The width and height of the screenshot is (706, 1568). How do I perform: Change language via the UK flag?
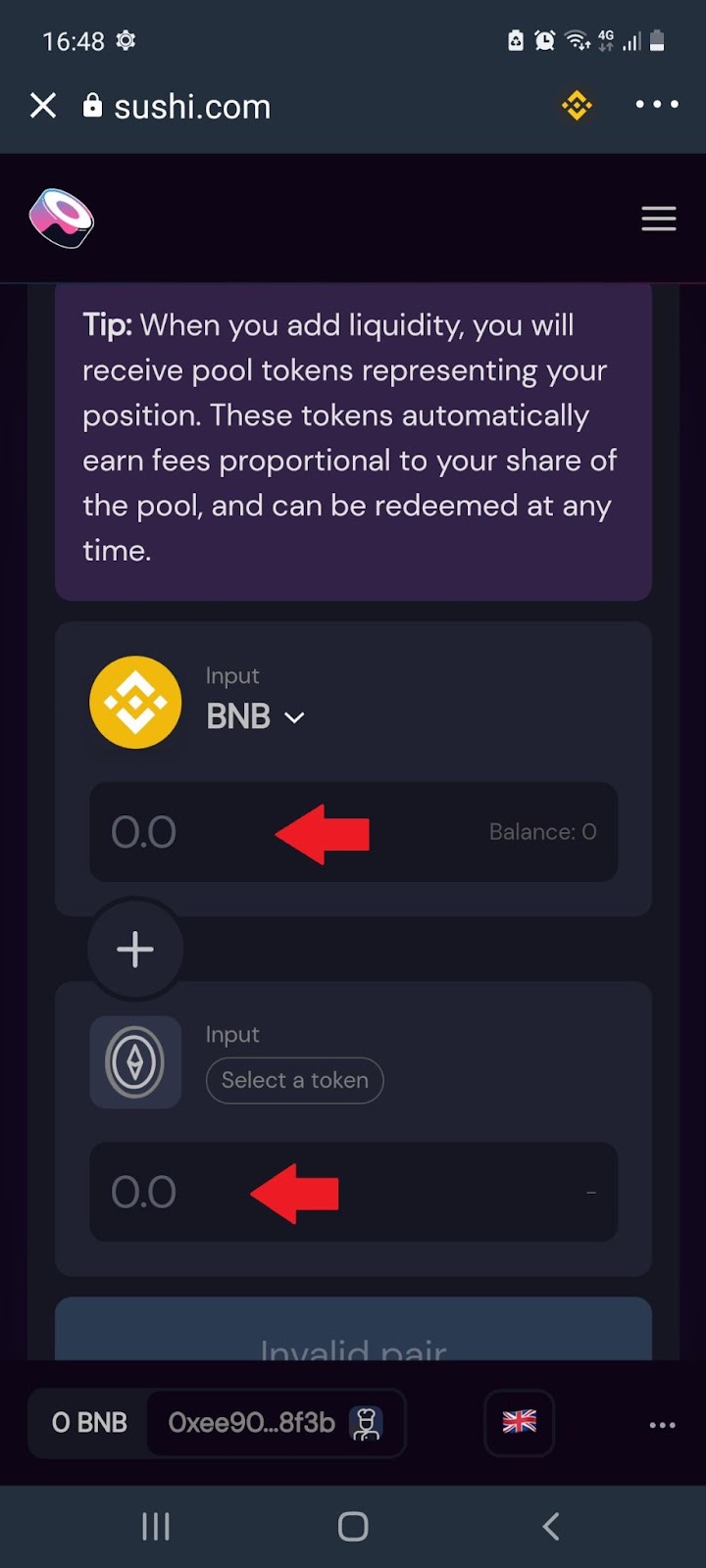point(519,1422)
